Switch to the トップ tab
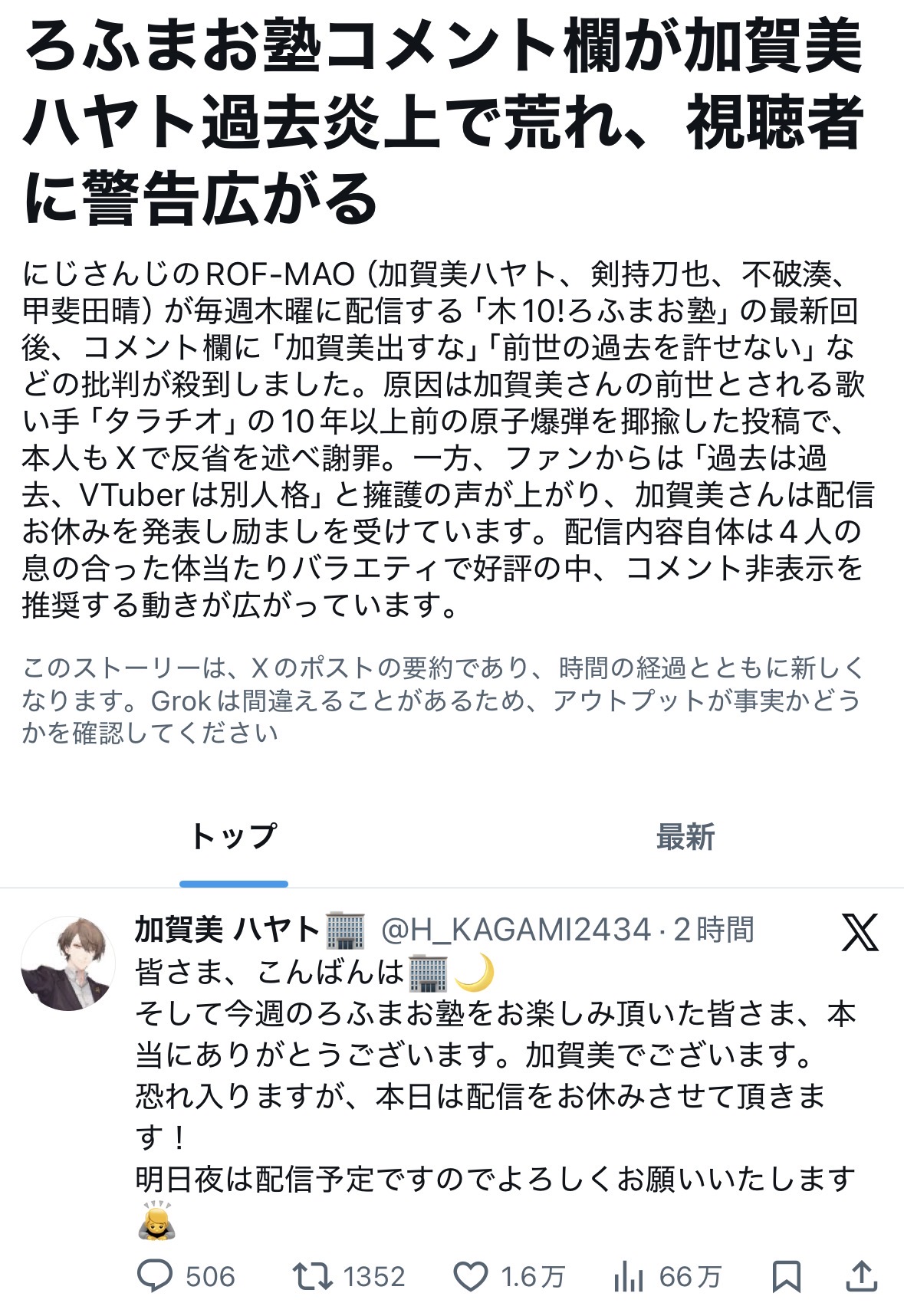Viewport: 904px width, 1316px height. [234, 837]
